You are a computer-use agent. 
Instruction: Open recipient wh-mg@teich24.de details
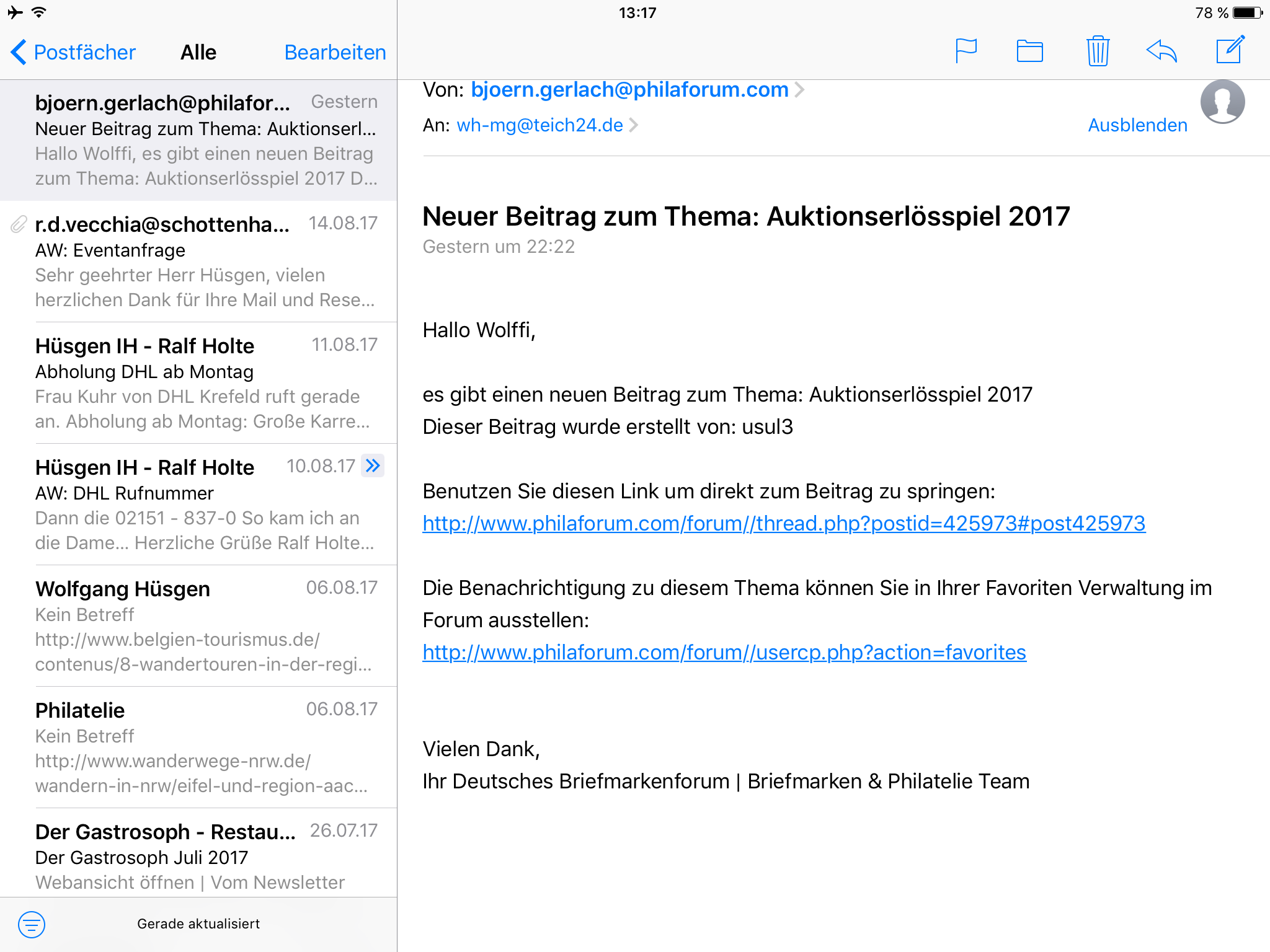click(x=540, y=125)
